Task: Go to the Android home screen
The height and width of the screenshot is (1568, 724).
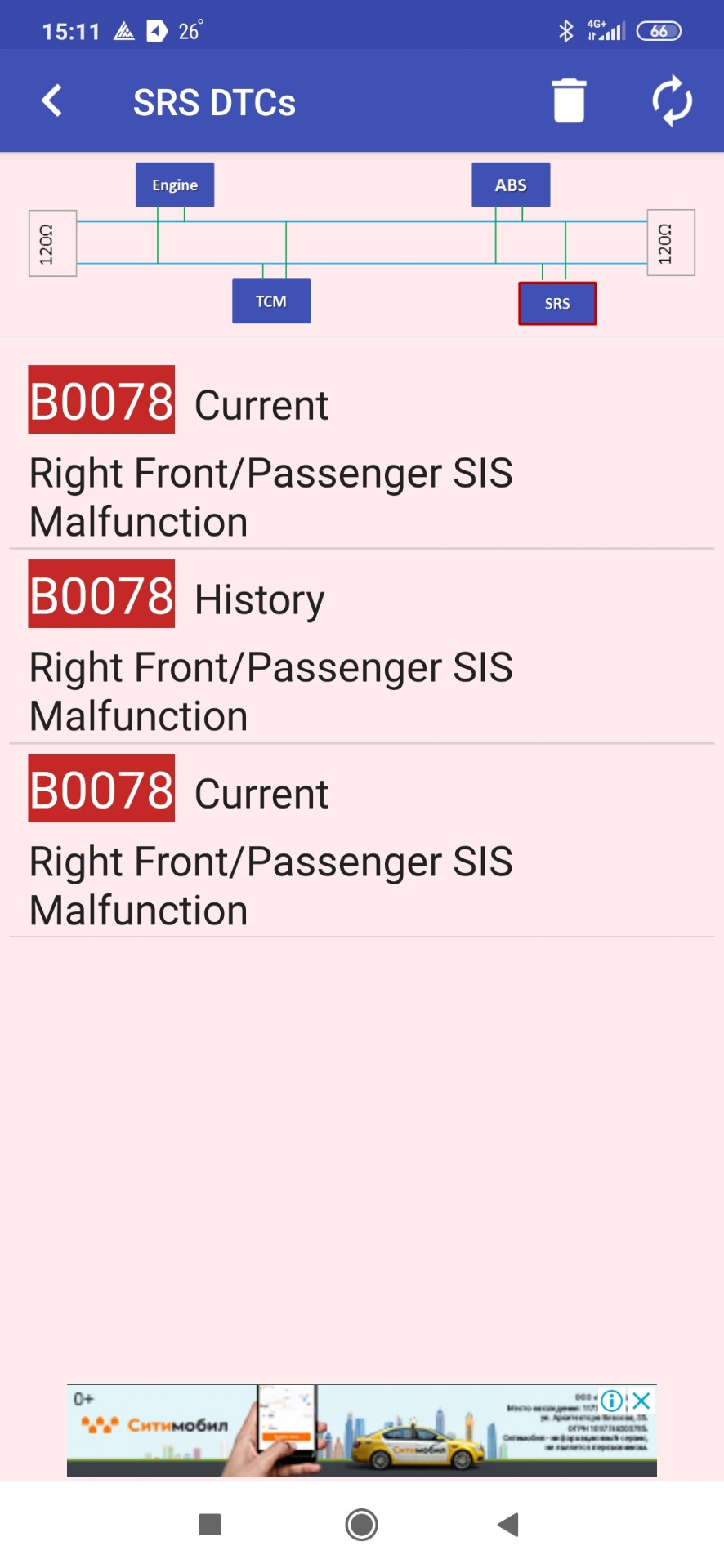Action: pyautogui.click(x=361, y=1524)
